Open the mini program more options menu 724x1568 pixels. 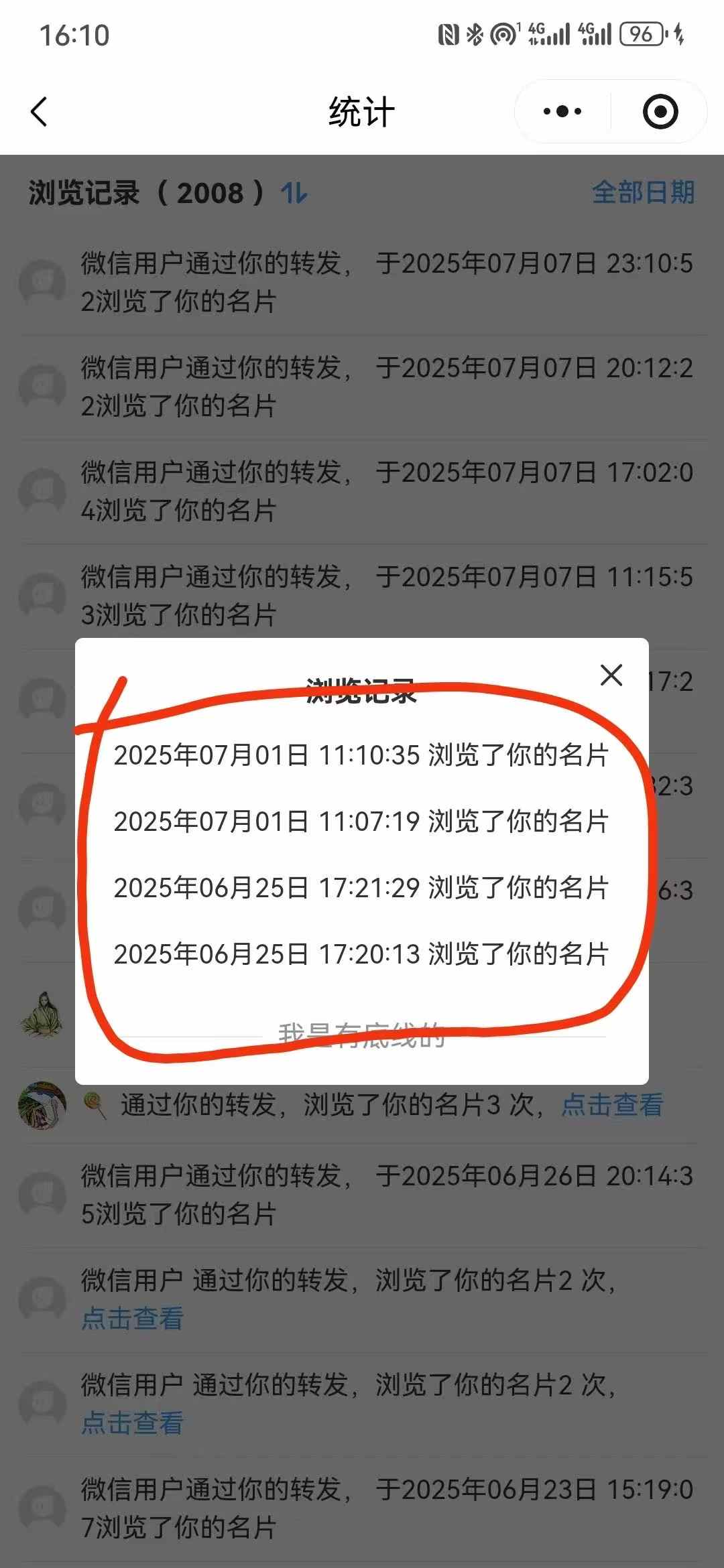point(562,112)
